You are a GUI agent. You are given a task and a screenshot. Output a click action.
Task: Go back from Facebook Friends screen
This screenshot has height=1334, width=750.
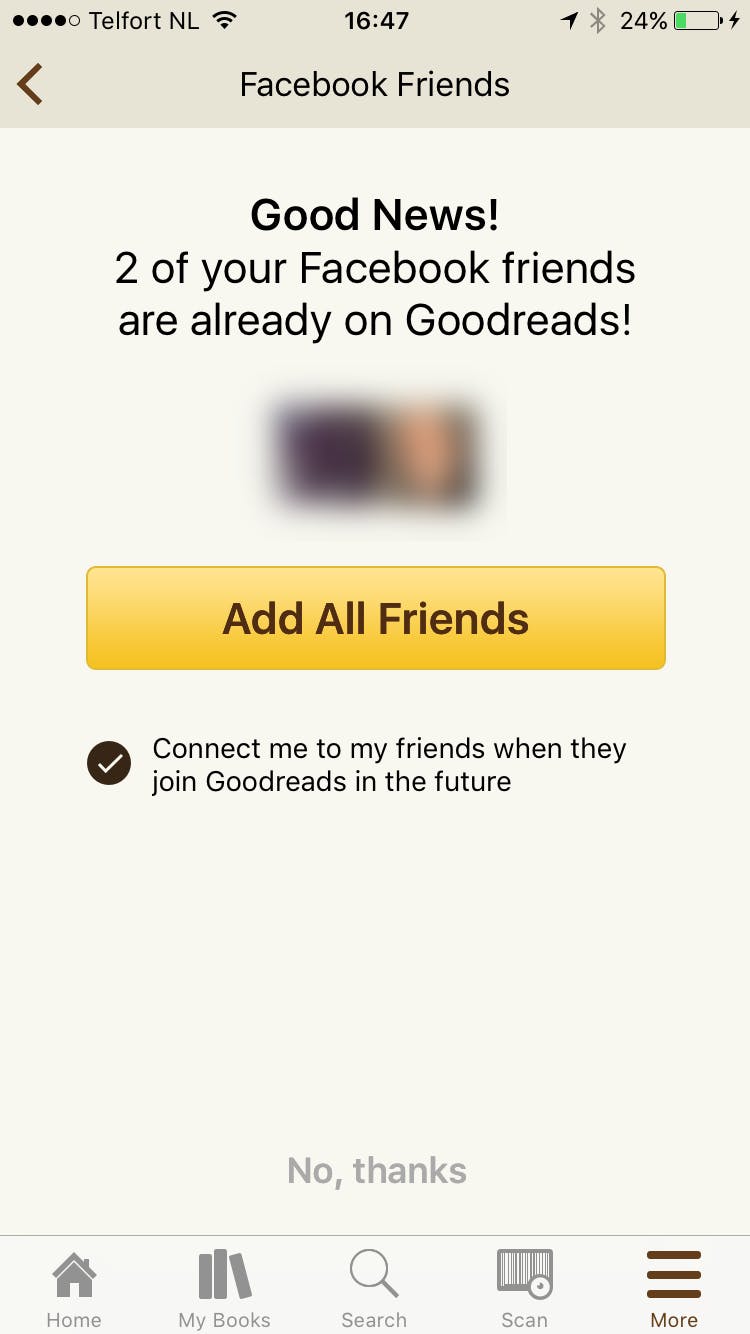30,84
